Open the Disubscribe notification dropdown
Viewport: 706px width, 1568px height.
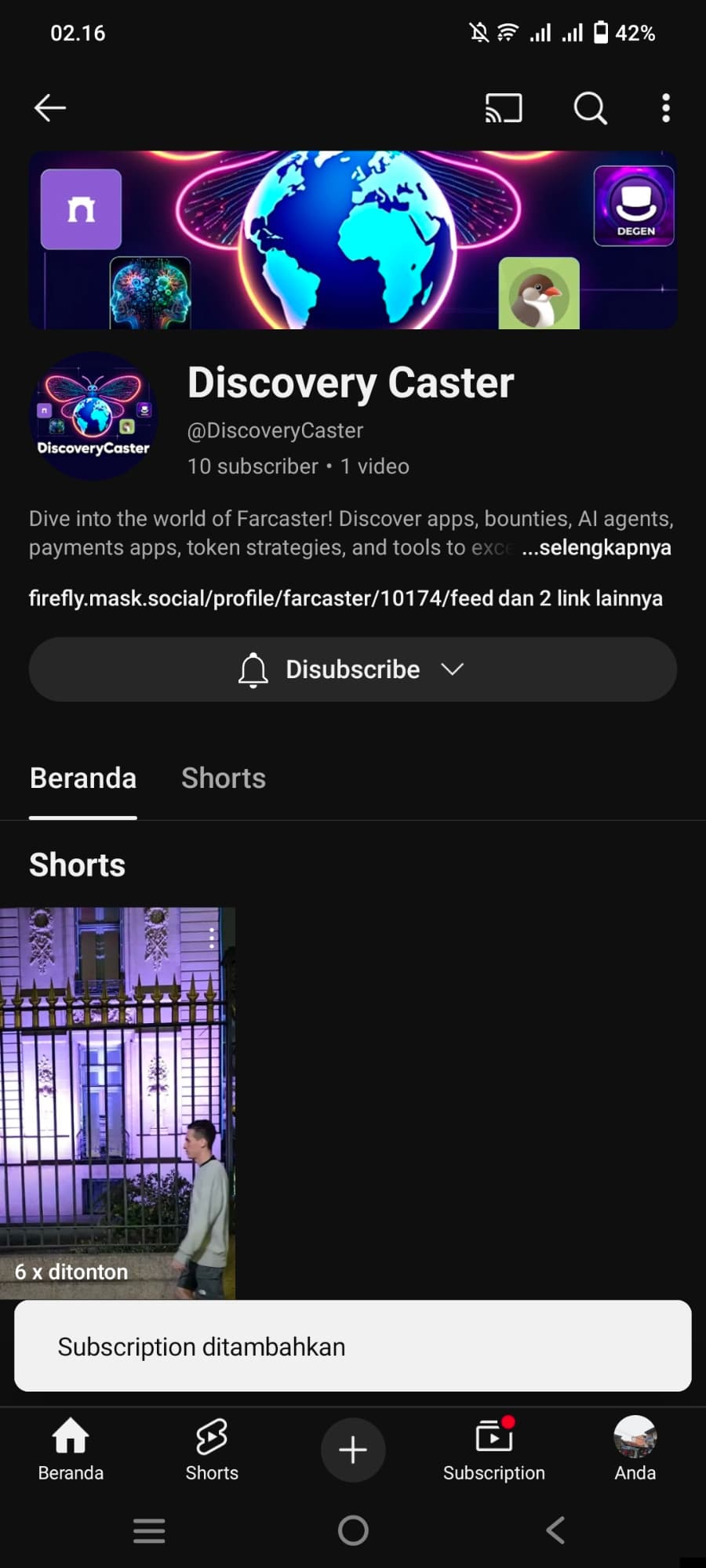pyautogui.click(x=353, y=670)
